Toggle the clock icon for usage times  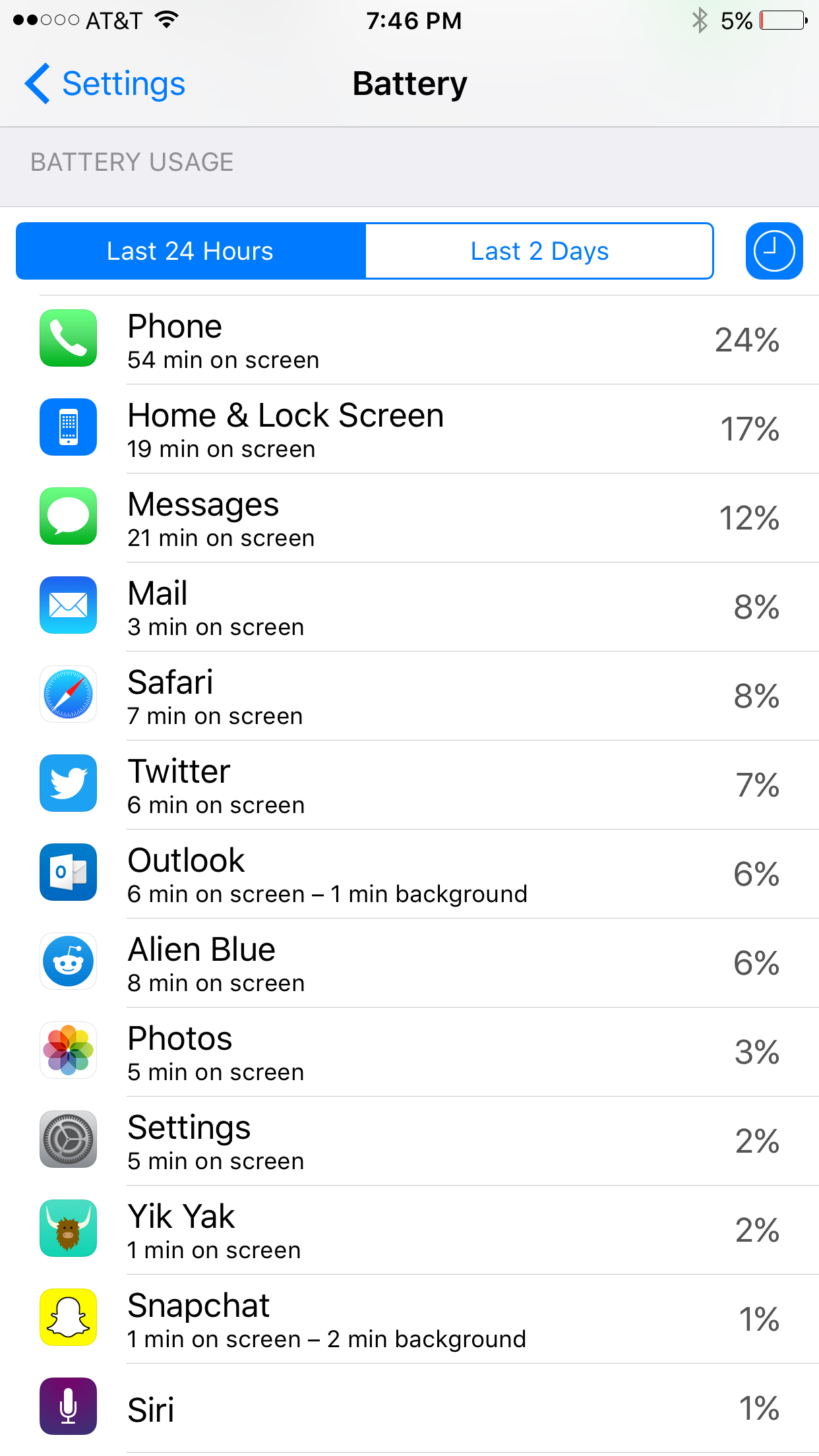point(773,251)
